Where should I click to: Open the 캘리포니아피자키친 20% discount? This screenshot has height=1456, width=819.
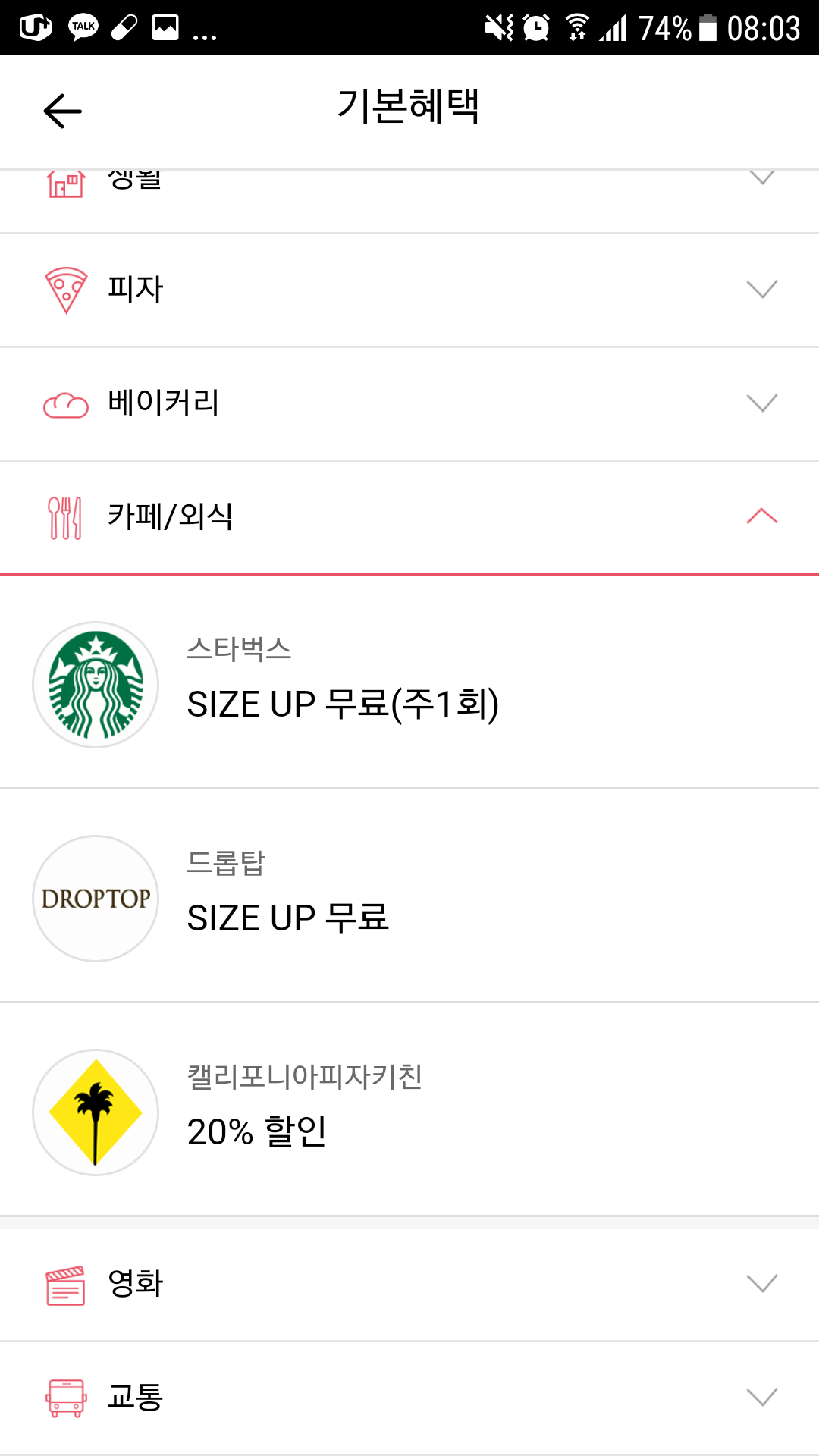pyautogui.click(x=409, y=1112)
